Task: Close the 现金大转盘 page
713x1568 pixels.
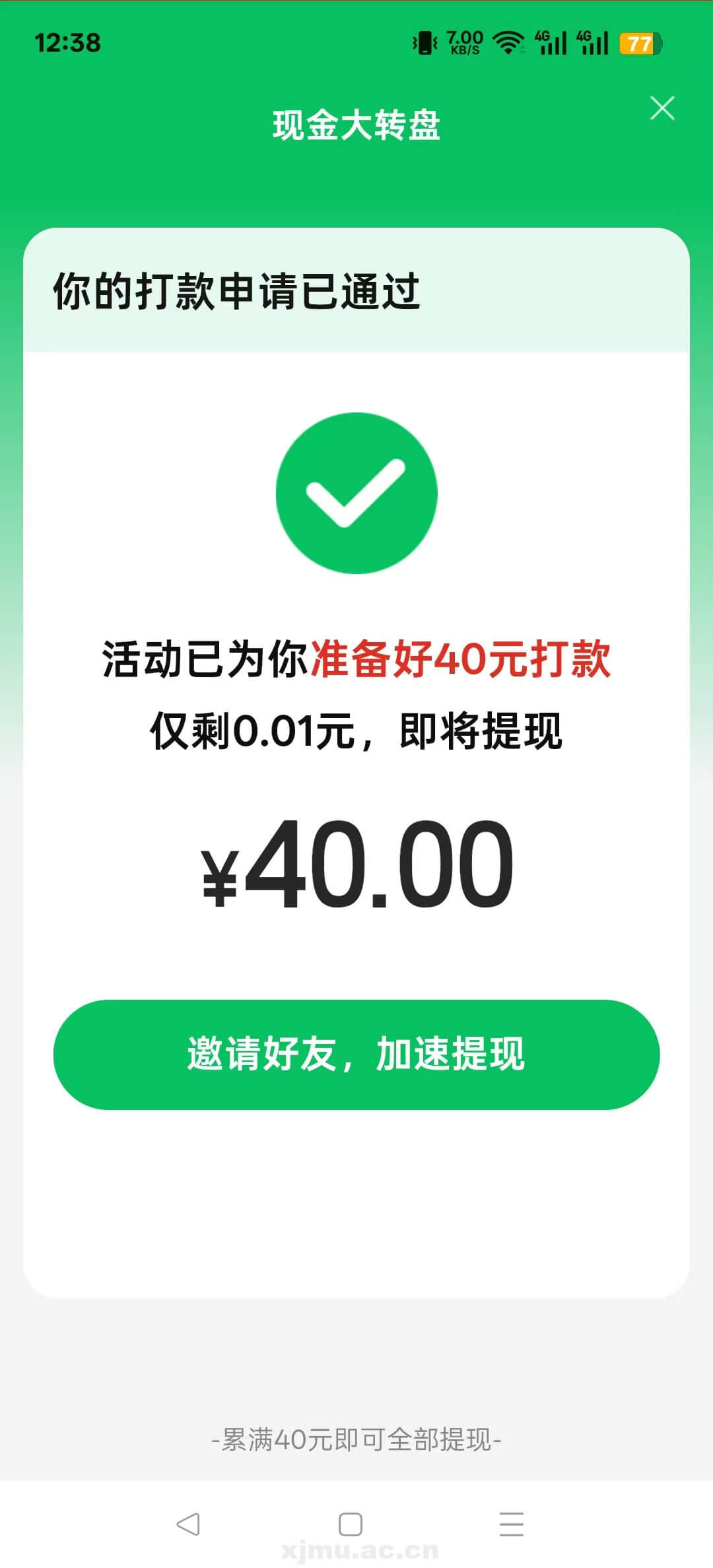Action: pos(662,108)
